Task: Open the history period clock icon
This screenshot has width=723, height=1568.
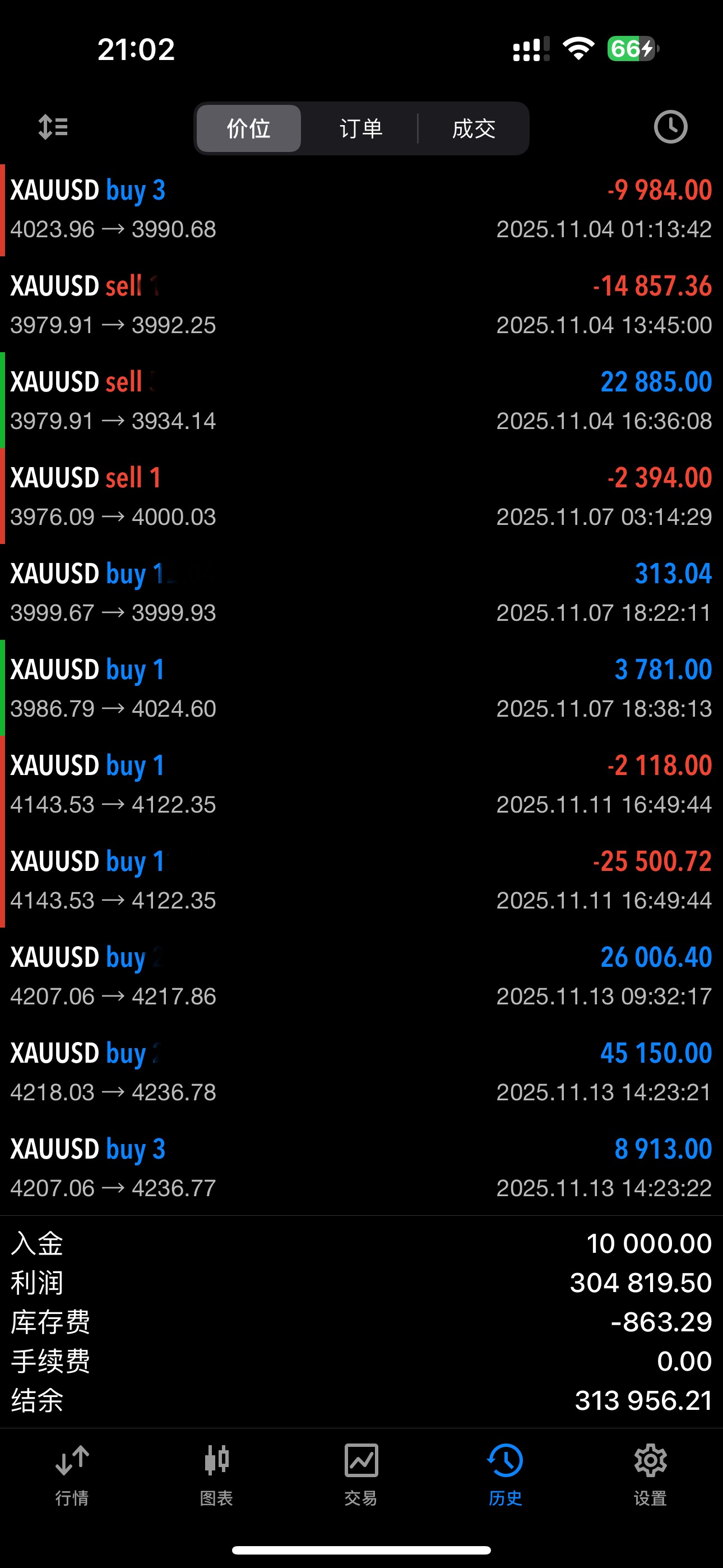Action: click(x=670, y=127)
